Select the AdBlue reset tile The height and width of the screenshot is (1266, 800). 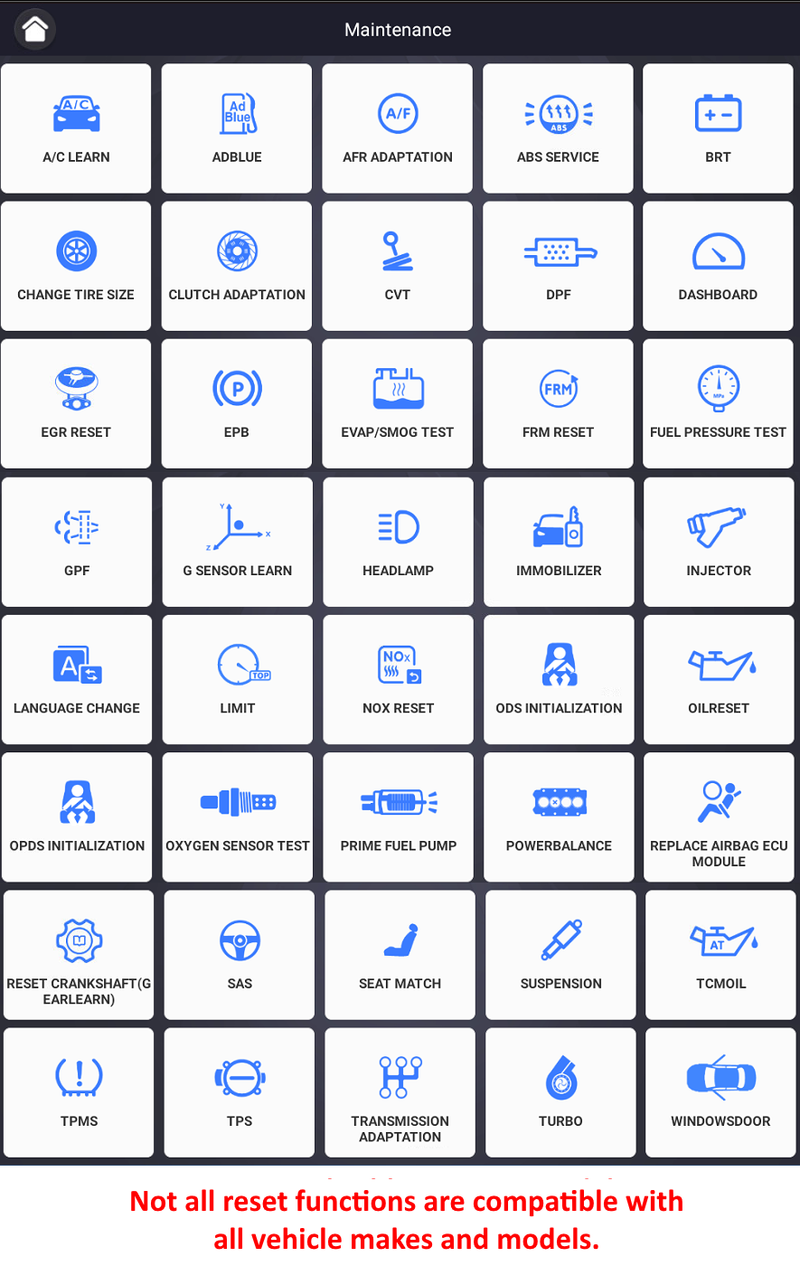point(237,129)
